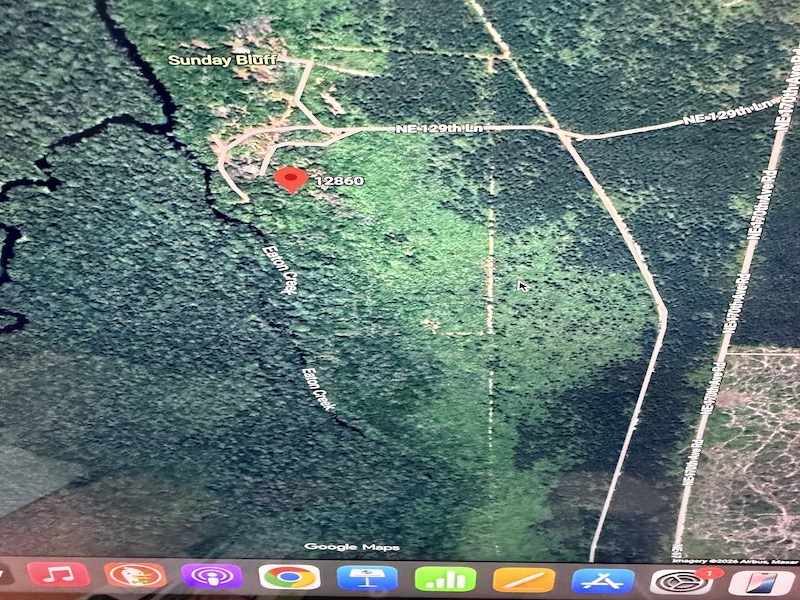Screen dimensions: 800x600
Task: Open the Numbers app in the dock
Action: pos(445,579)
